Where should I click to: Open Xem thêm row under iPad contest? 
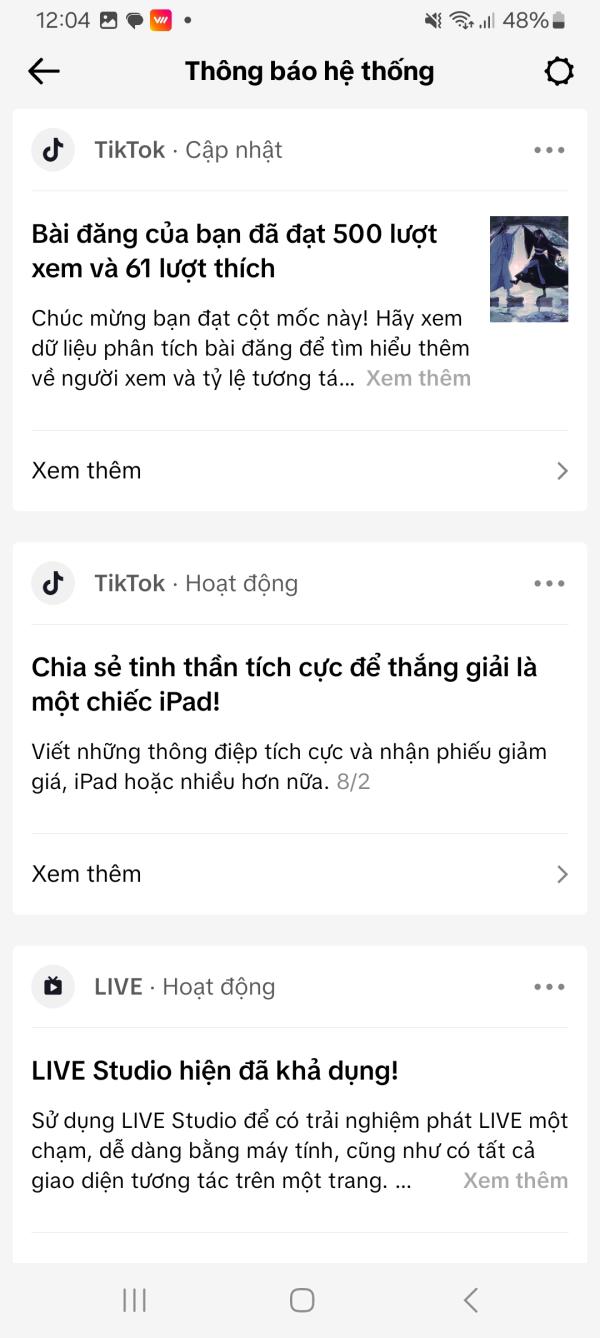point(299,873)
